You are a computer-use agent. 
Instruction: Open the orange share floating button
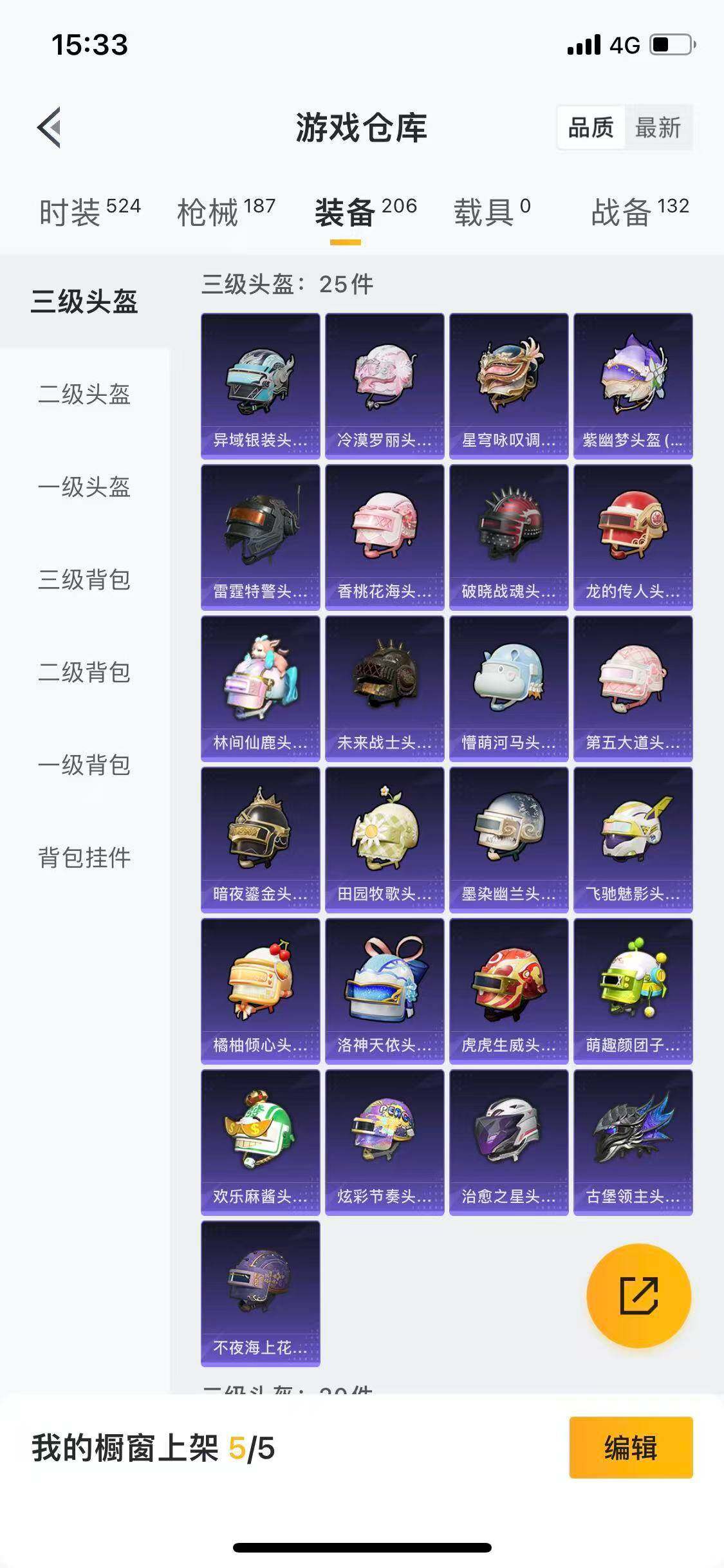[638, 1296]
